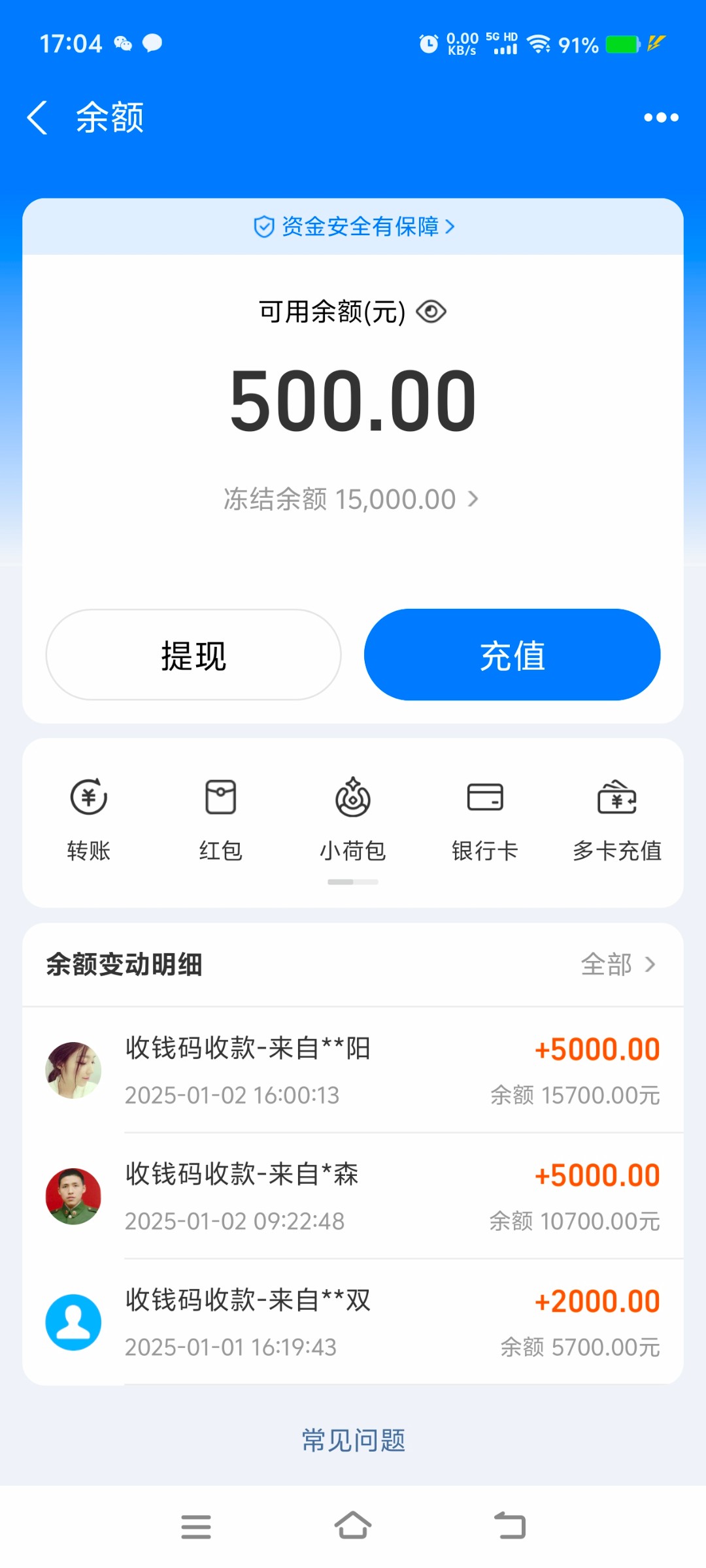The width and height of the screenshot is (706, 1568).
Task: Tap the system home button
Action: tap(353, 1526)
